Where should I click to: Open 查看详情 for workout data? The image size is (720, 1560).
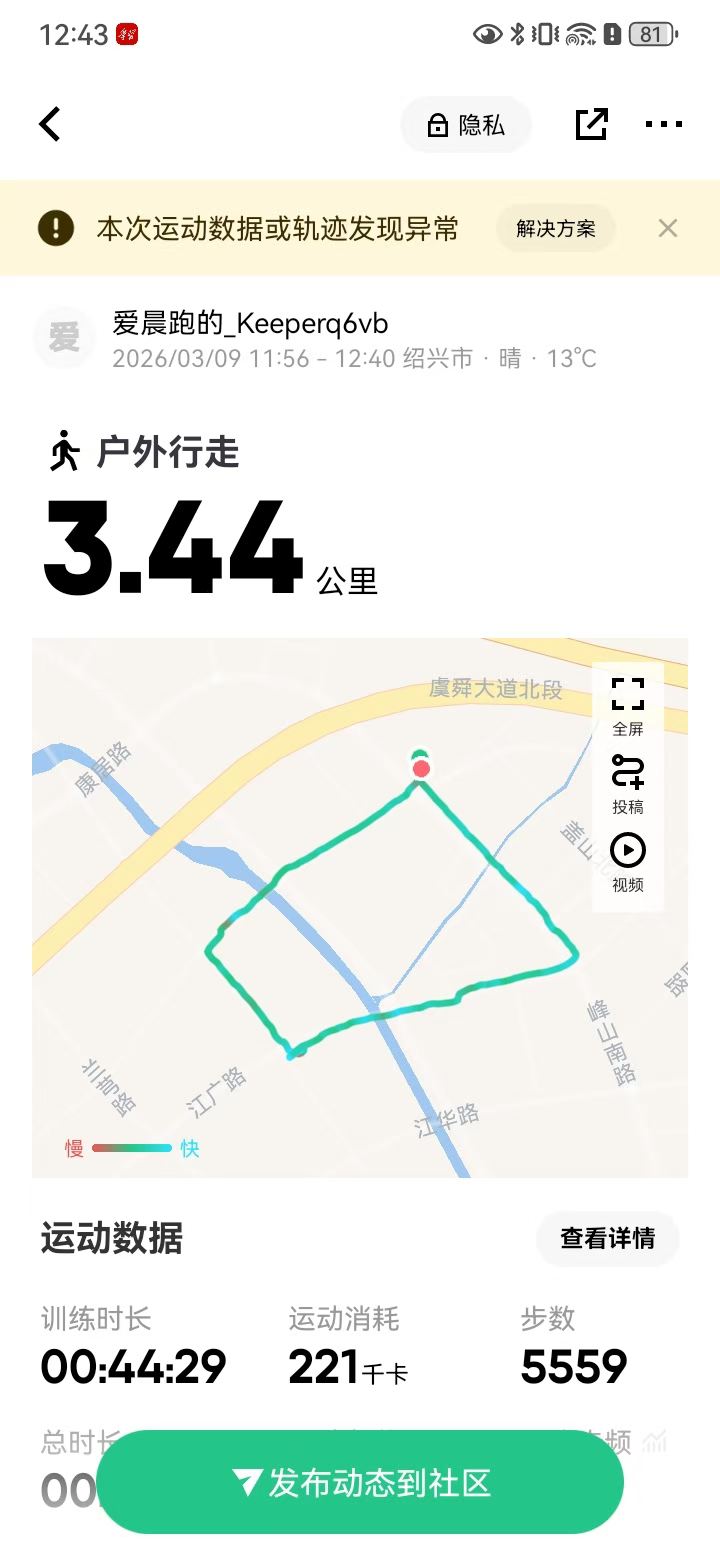pyautogui.click(x=607, y=1239)
